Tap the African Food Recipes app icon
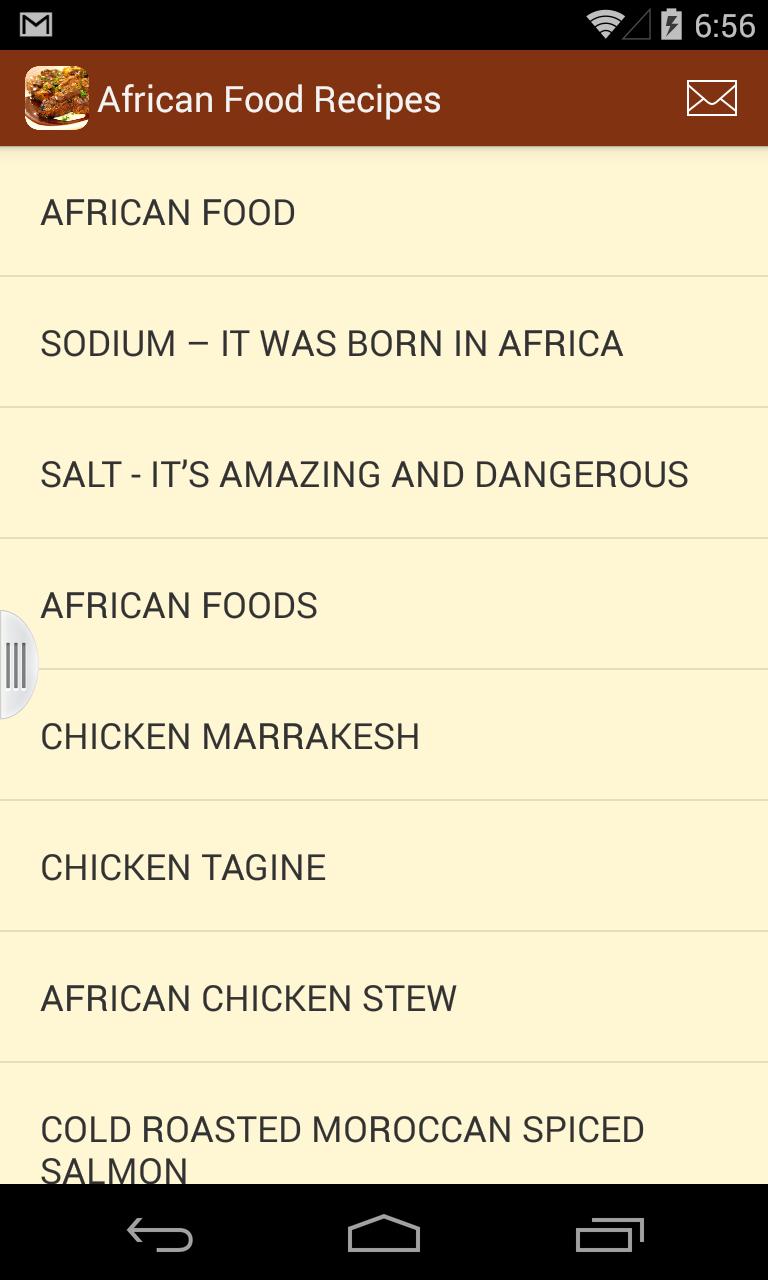This screenshot has width=768, height=1280. [x=56, y=97]
